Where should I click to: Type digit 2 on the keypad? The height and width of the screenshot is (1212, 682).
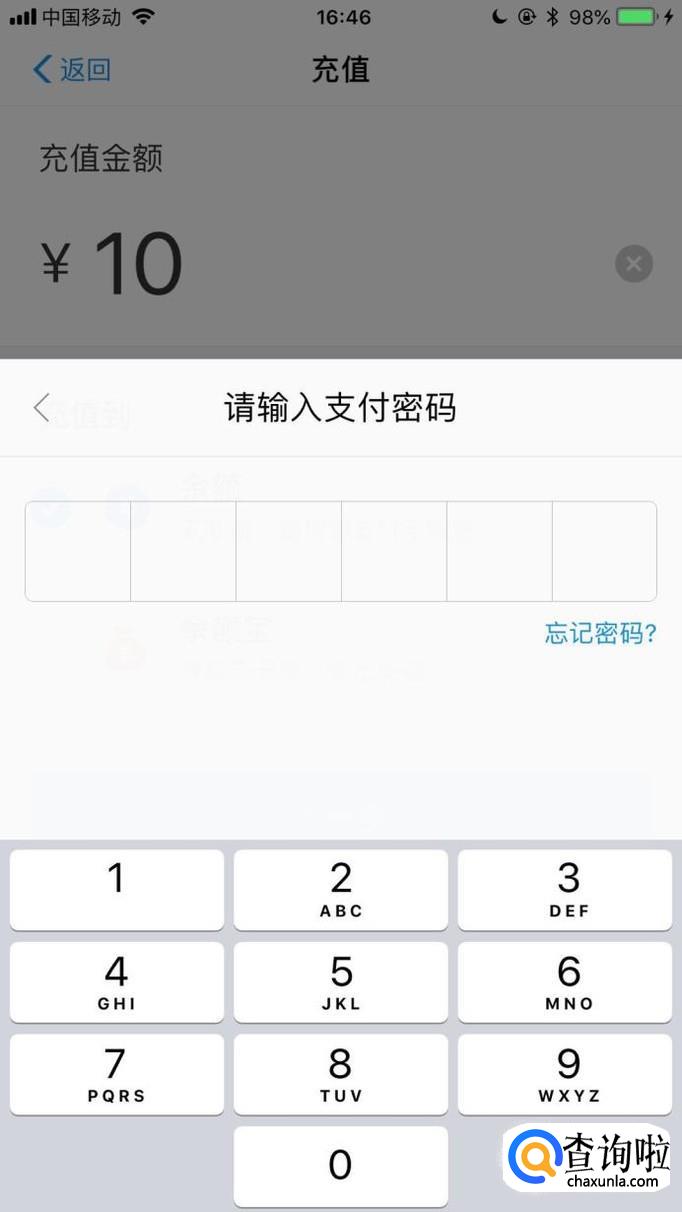click(341, 889)
